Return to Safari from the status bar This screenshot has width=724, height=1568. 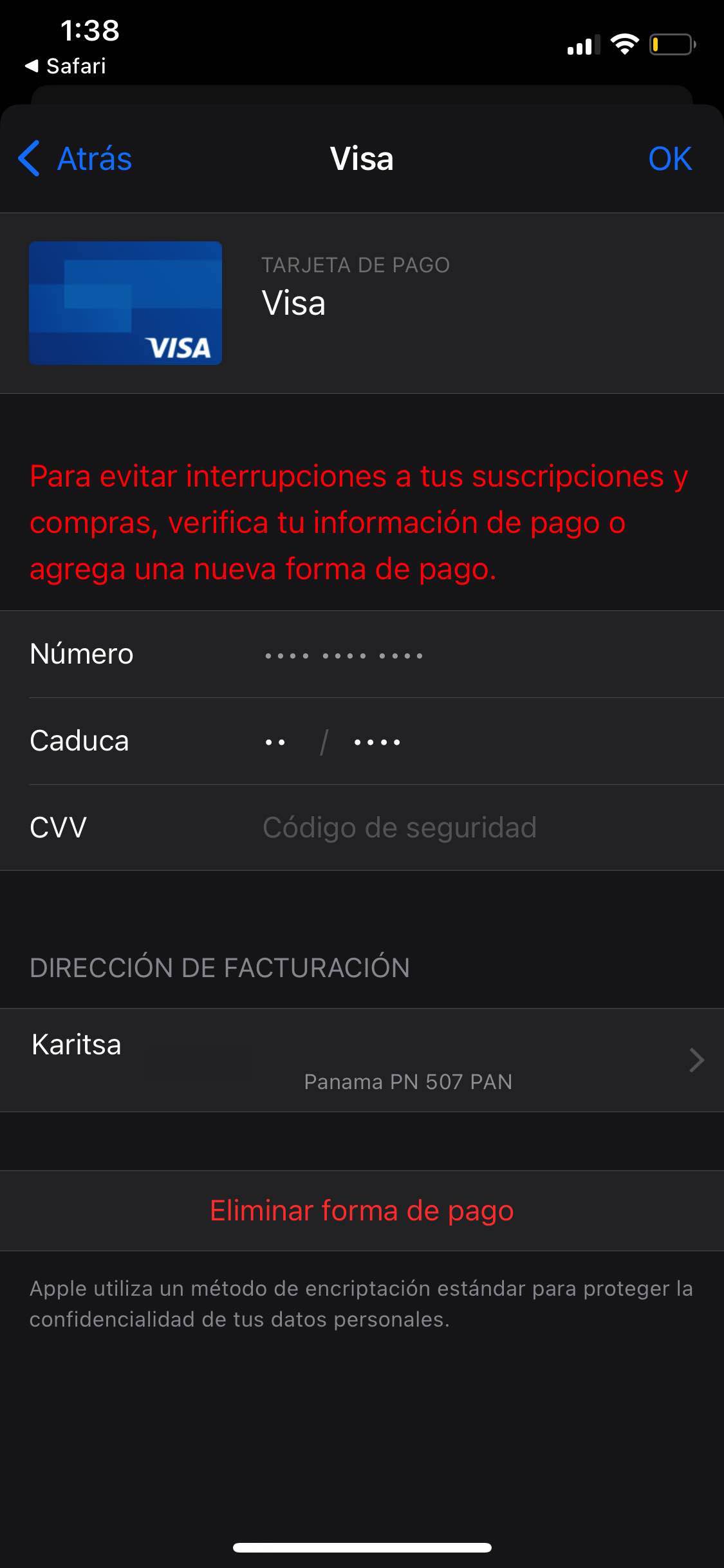point(66,66)
